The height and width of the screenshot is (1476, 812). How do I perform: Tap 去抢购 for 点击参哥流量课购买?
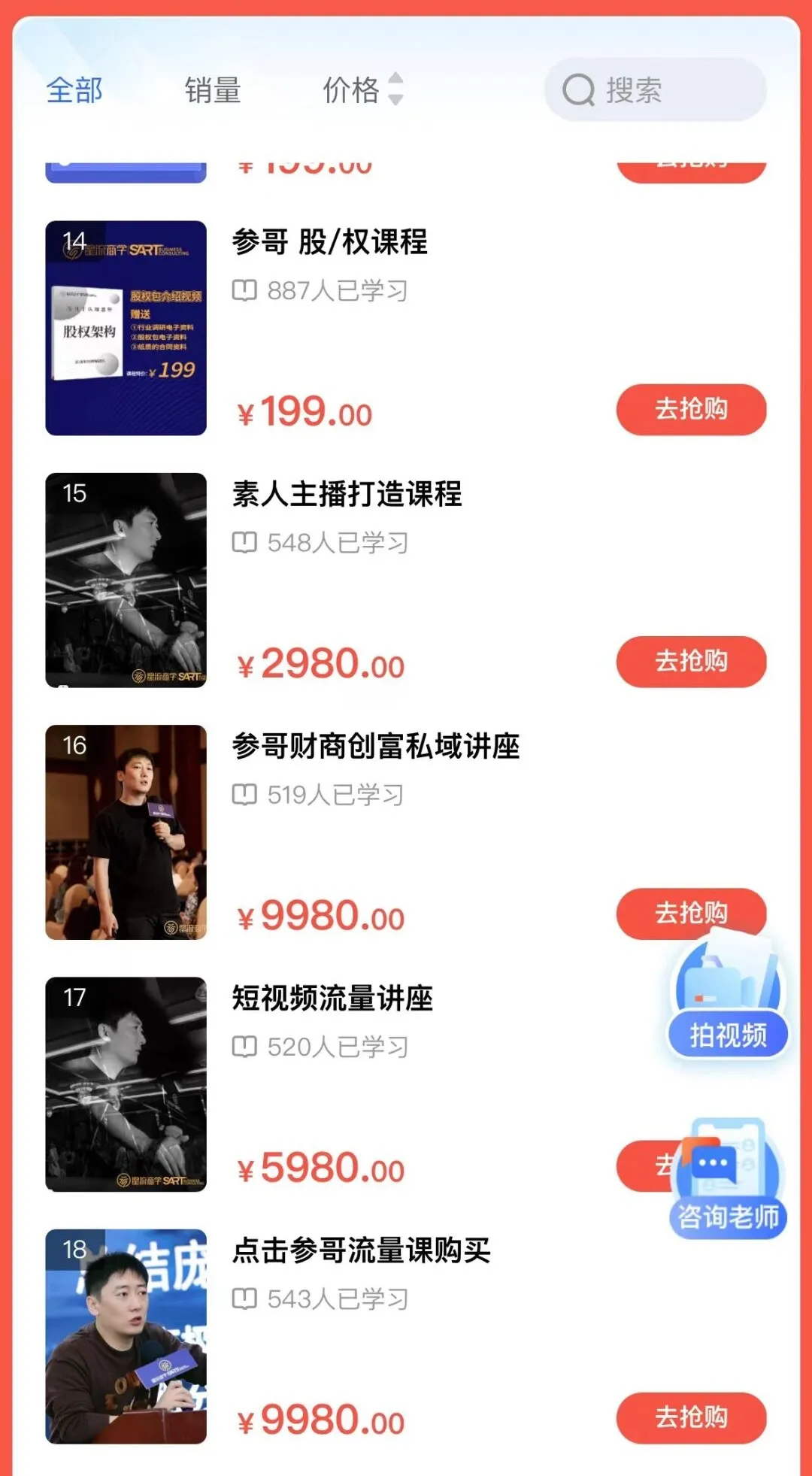tap(691, 1417)
